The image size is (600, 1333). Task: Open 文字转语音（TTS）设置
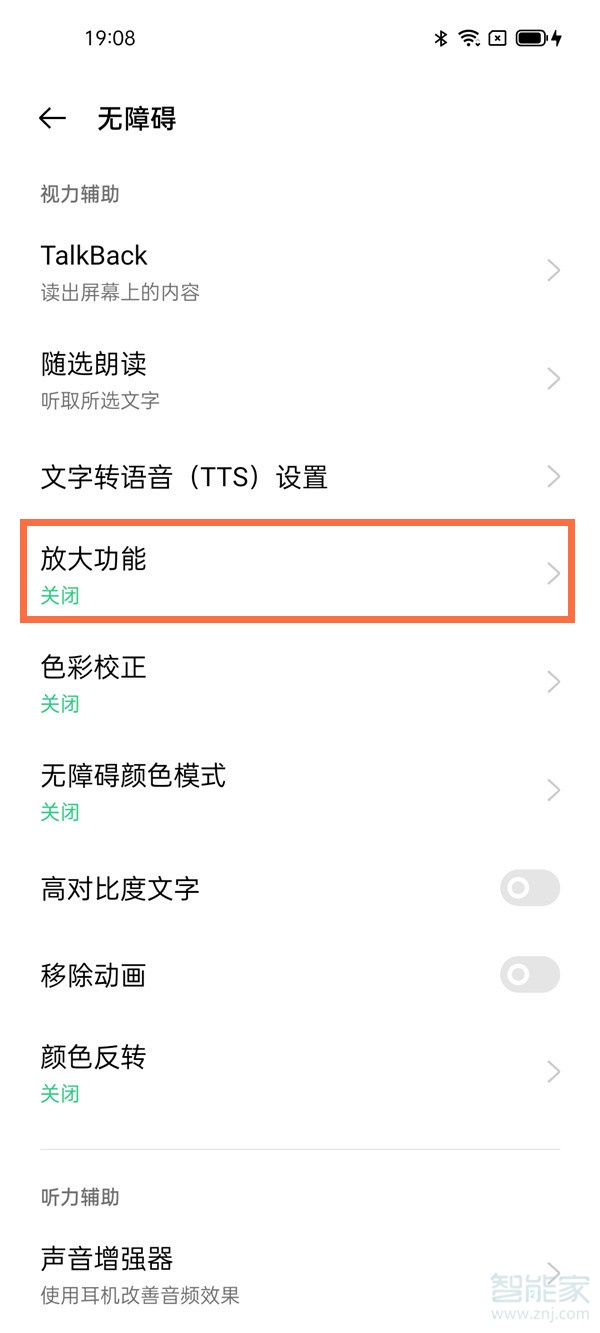coord(298,477)
